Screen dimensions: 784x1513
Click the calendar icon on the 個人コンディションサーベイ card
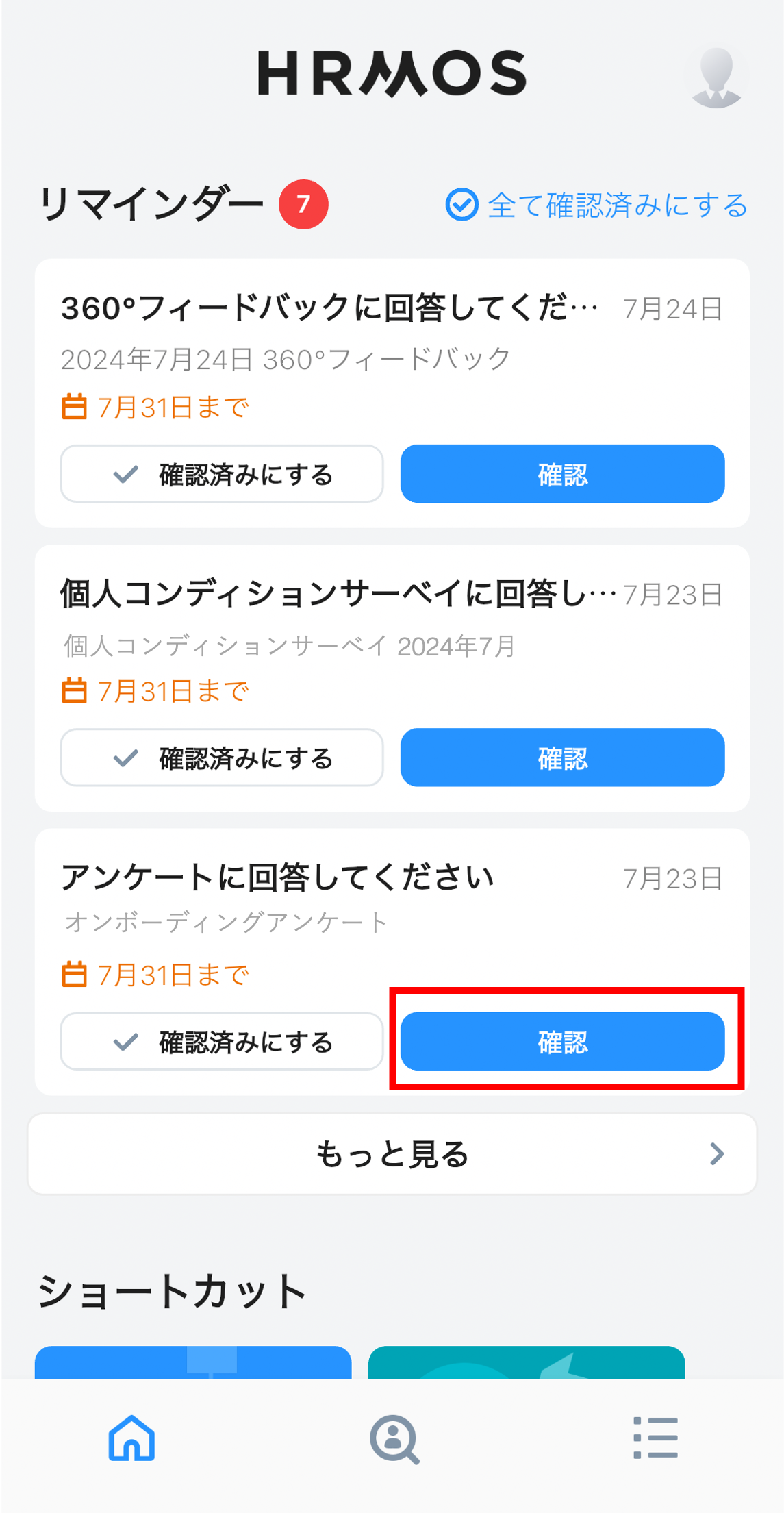(75, 690)
